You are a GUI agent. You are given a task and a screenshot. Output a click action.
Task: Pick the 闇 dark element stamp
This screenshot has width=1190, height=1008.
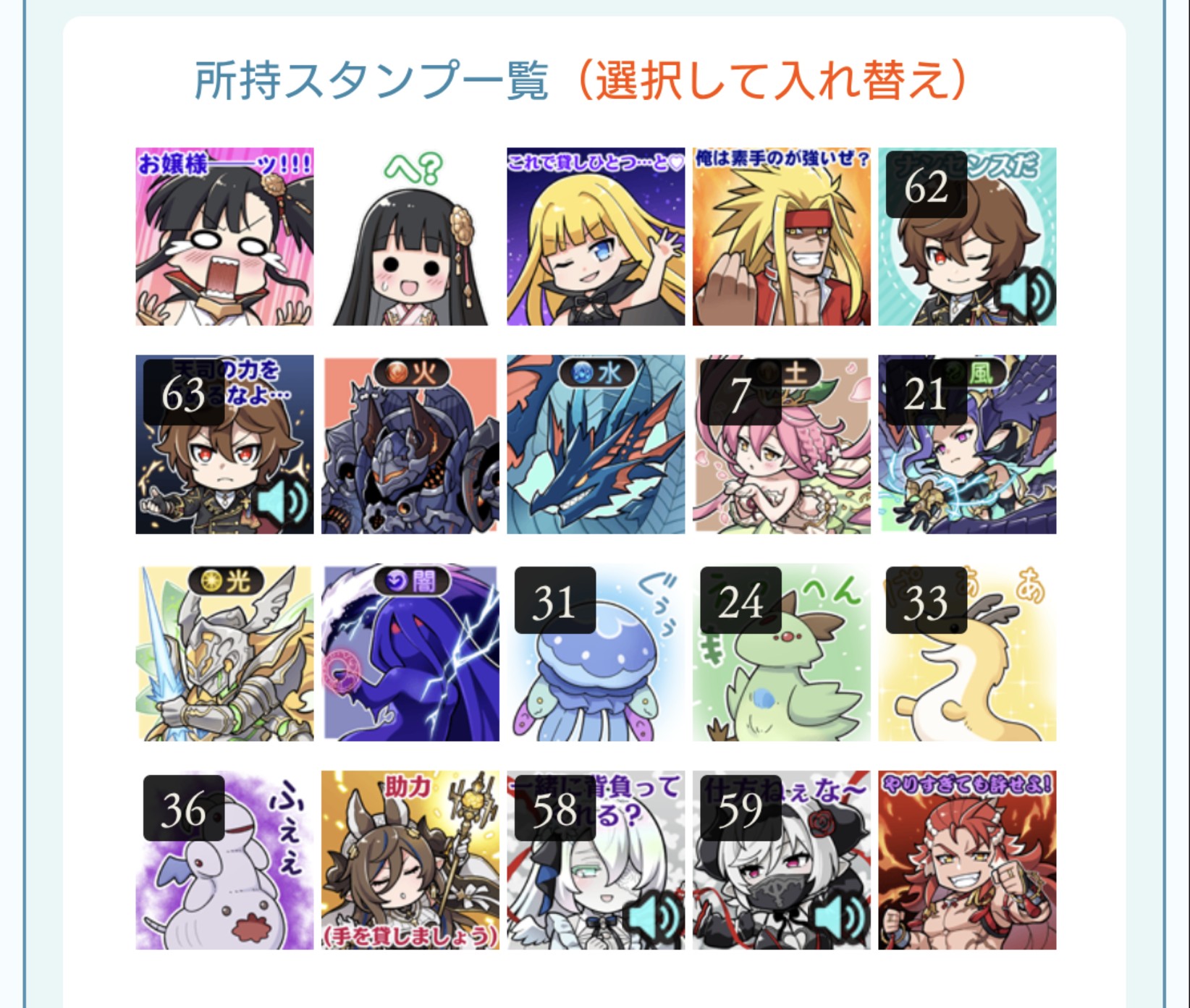410,653
